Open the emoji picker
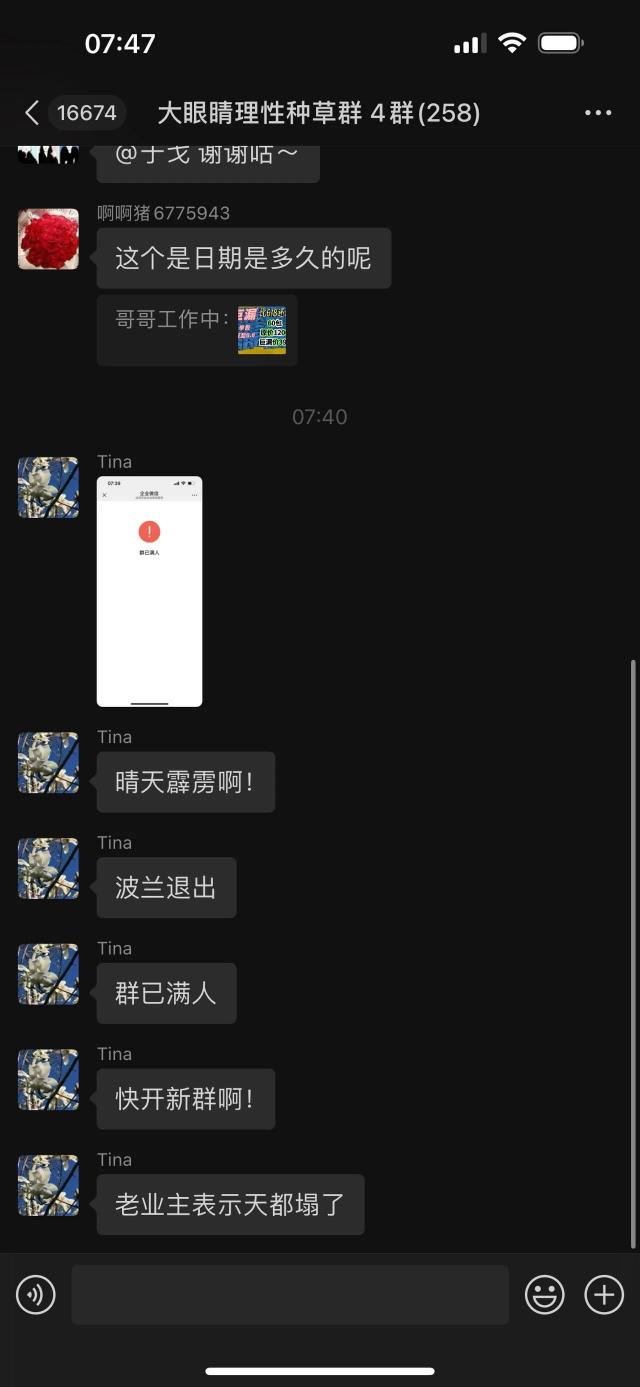640x1387 pixels. coord(545,1295)
